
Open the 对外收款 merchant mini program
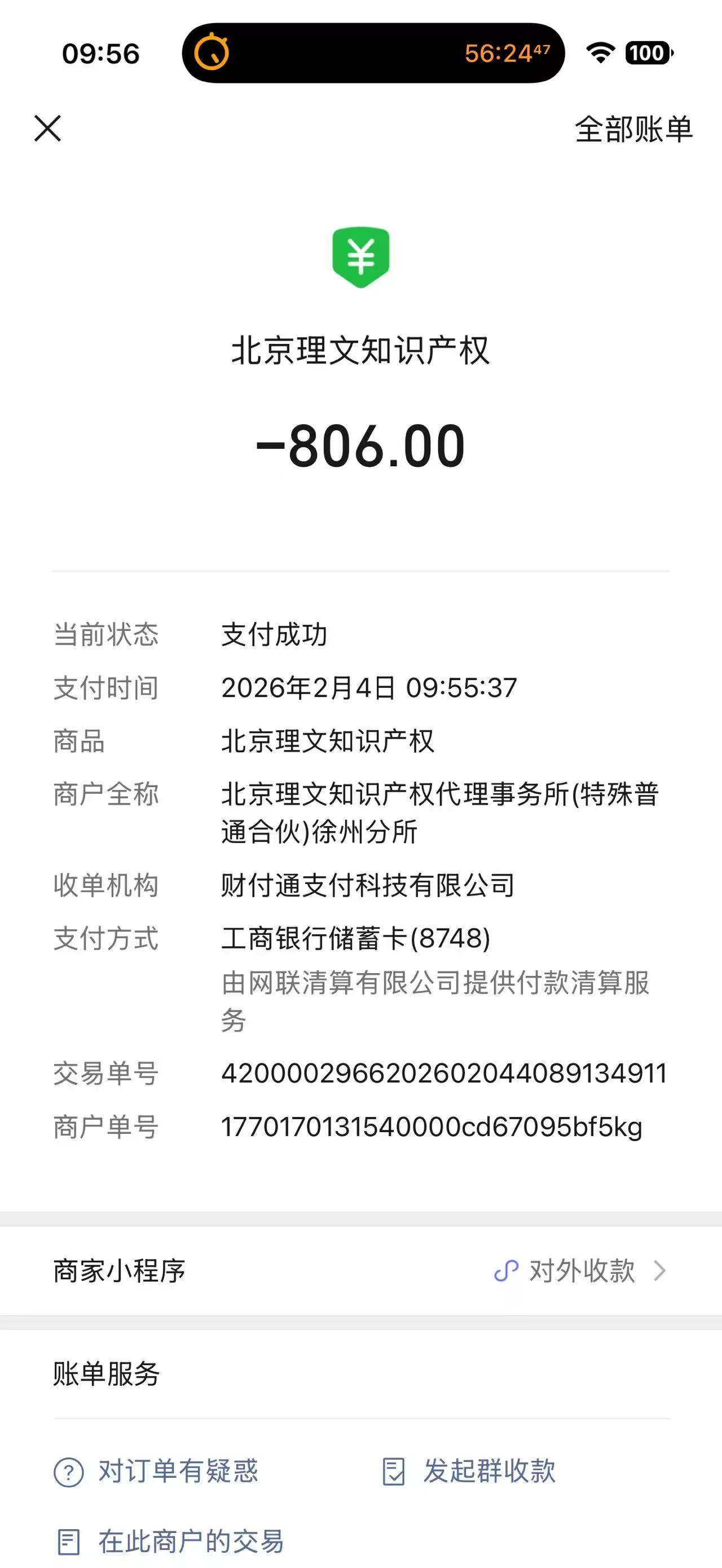point(580,1271)
